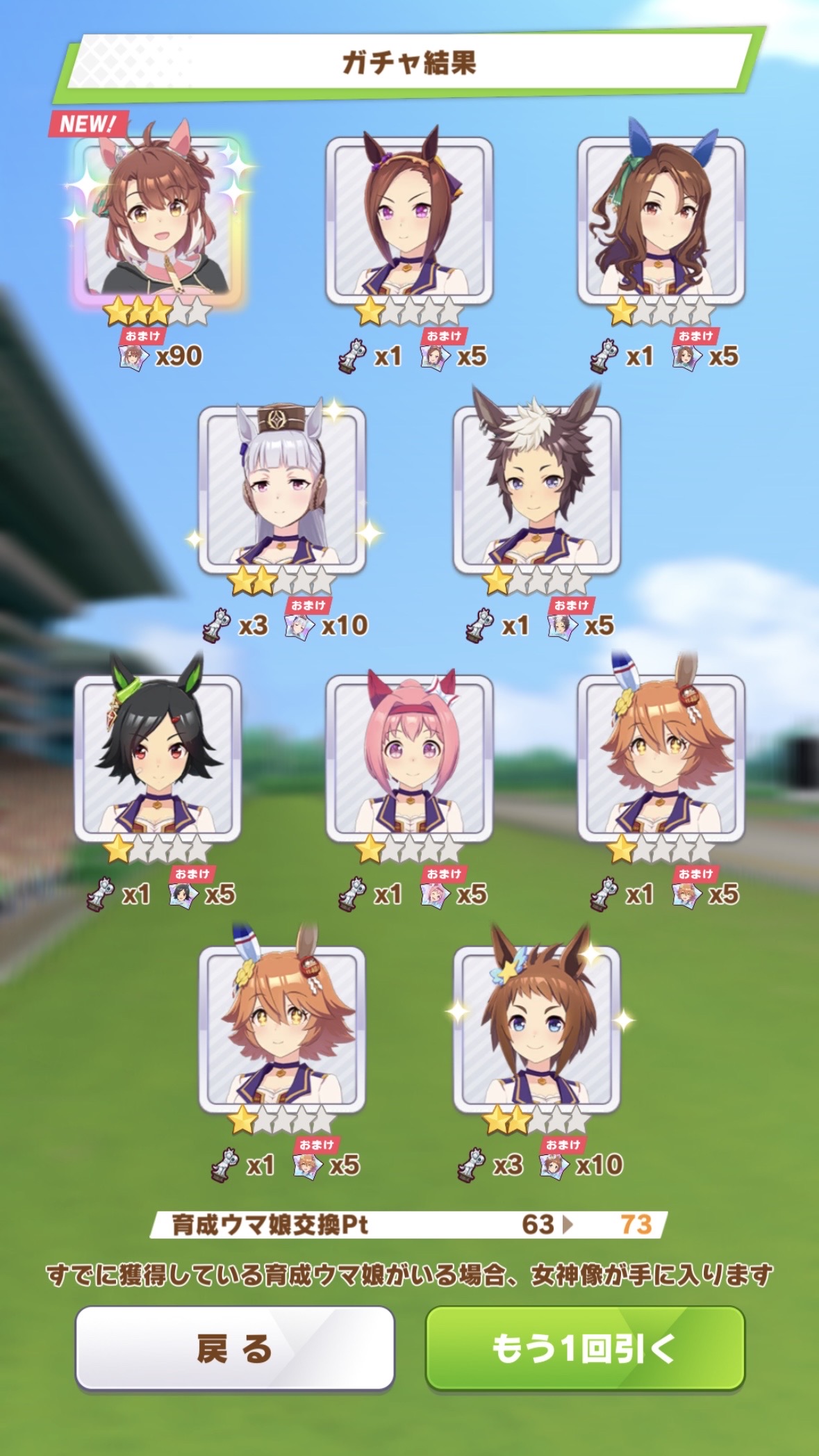
Task: Pull again with もう1回引く button
Action: coord(584,1348)
